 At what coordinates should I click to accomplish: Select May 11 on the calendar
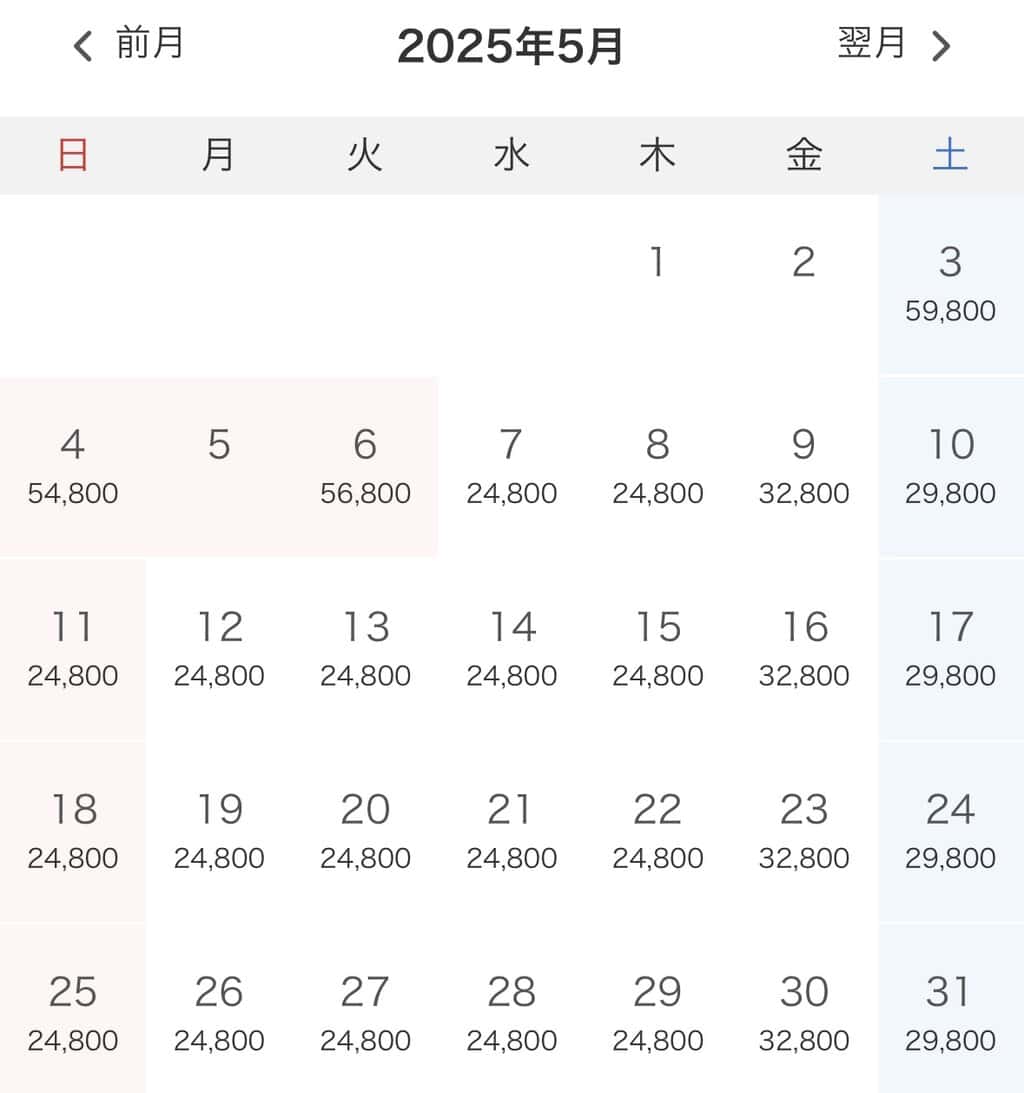73,648
